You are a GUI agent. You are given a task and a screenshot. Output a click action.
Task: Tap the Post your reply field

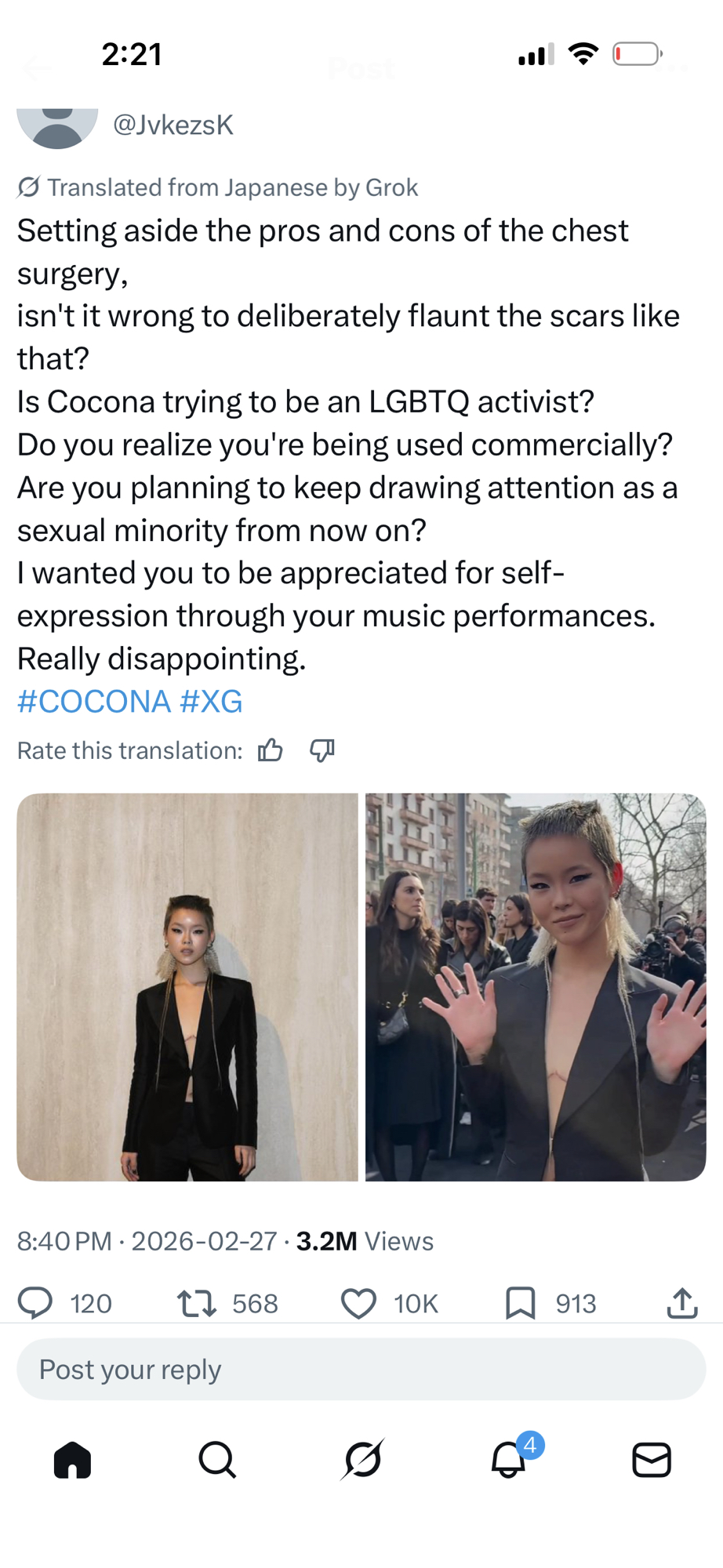pos(361,1370)
